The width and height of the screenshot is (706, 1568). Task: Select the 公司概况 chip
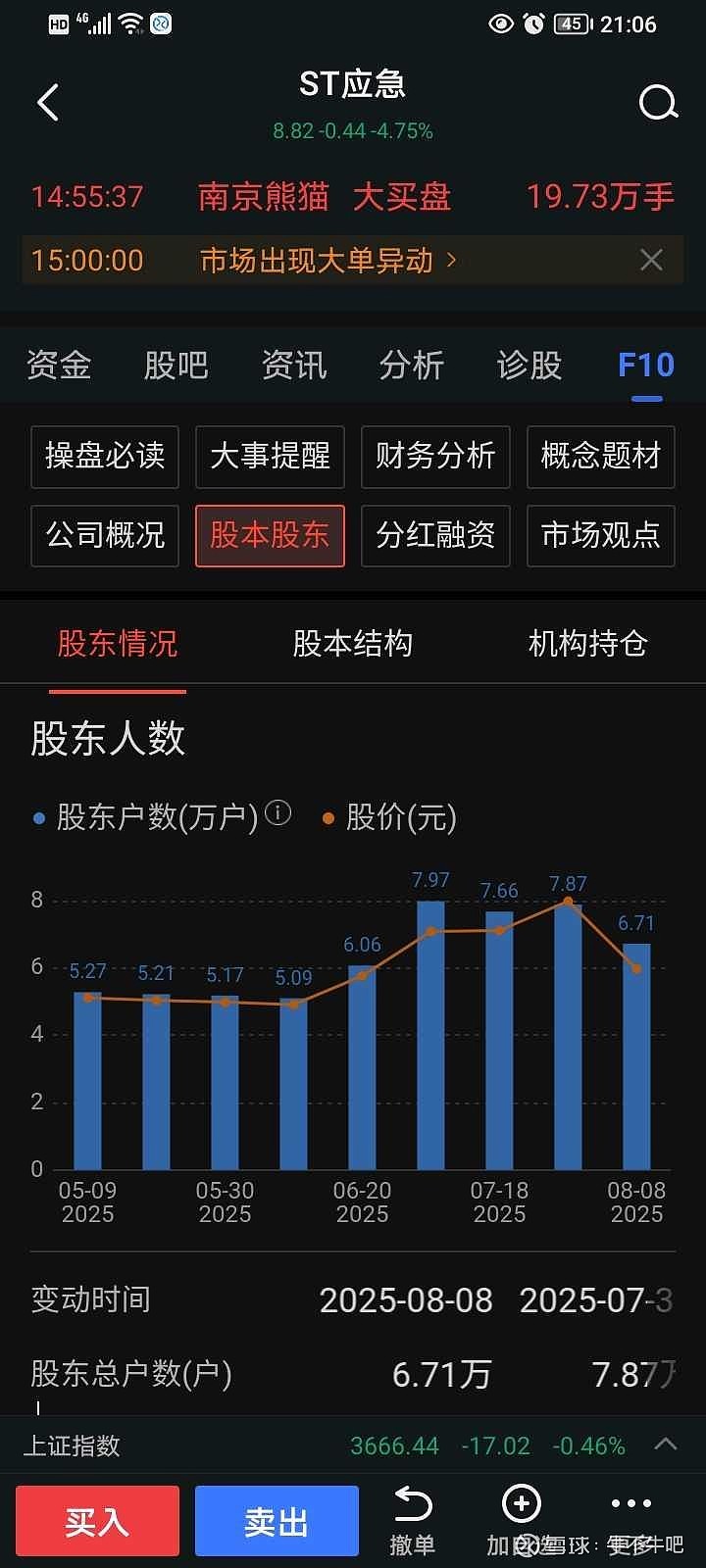coord(105,536)
